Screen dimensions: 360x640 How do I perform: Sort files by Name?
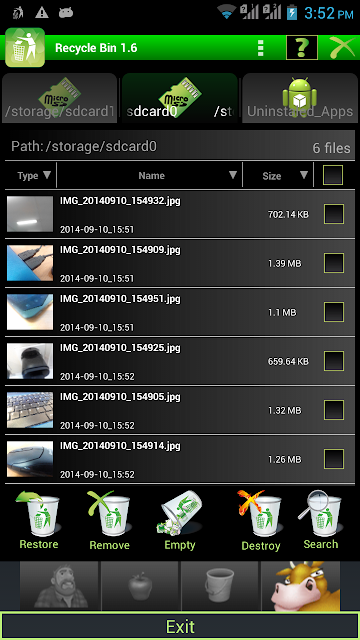pyautogui.click(x=151, y=176)
